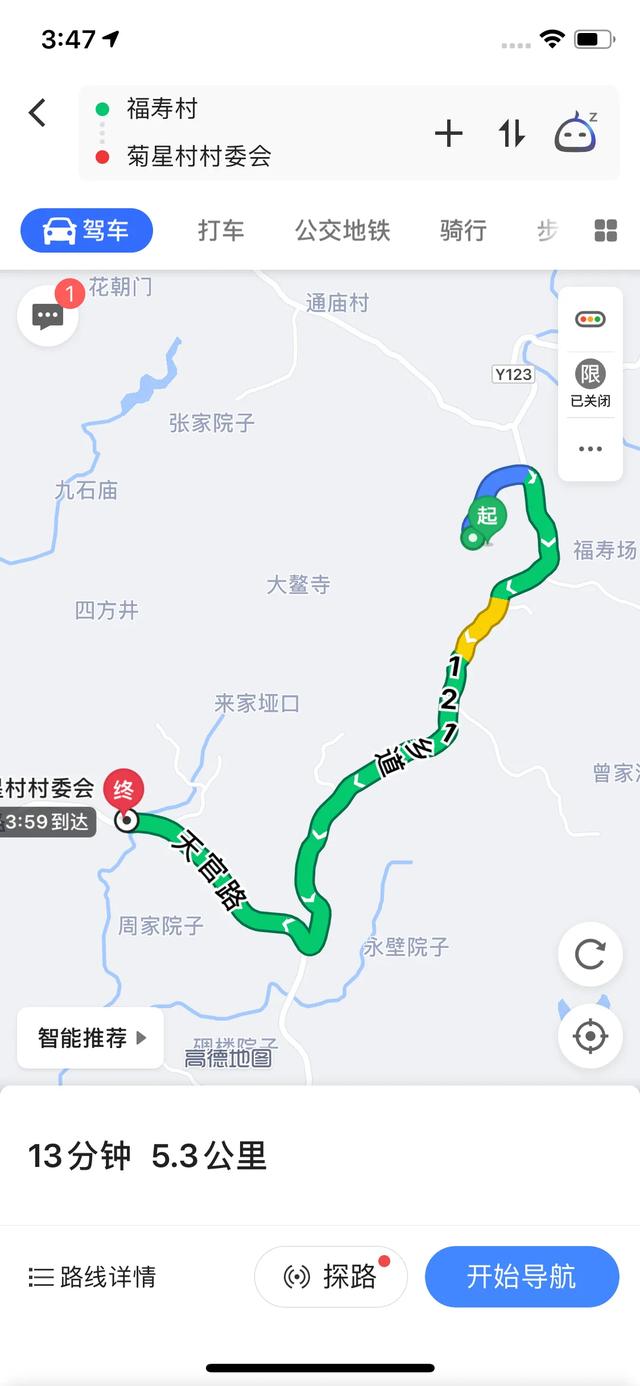Swap start and destination points
The height and width of the screenshot is (1386, 640).
point(512,133)
